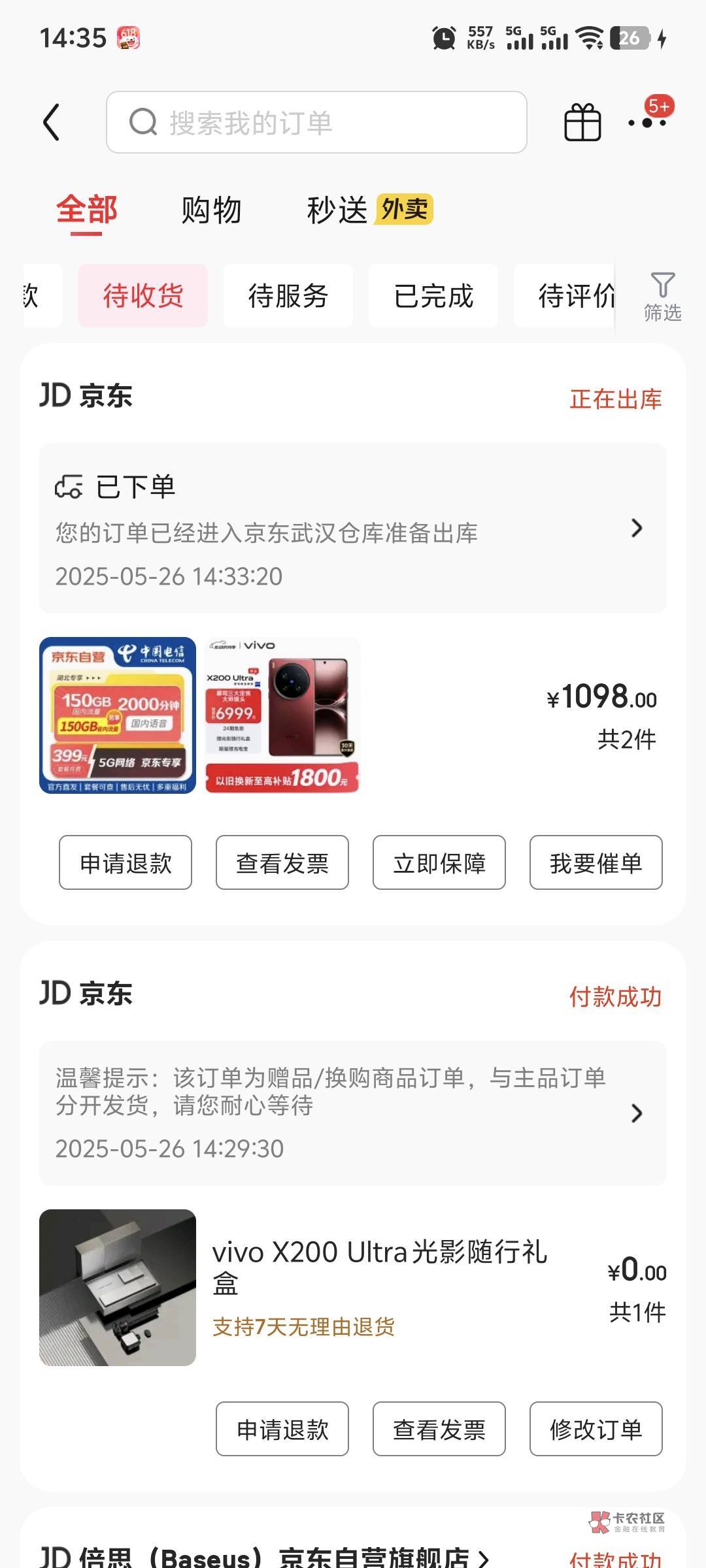The height and width of the screenshot is (1568, 706).
Task: Open the China Telecom SIM card product image
Action: click(118, 715)
